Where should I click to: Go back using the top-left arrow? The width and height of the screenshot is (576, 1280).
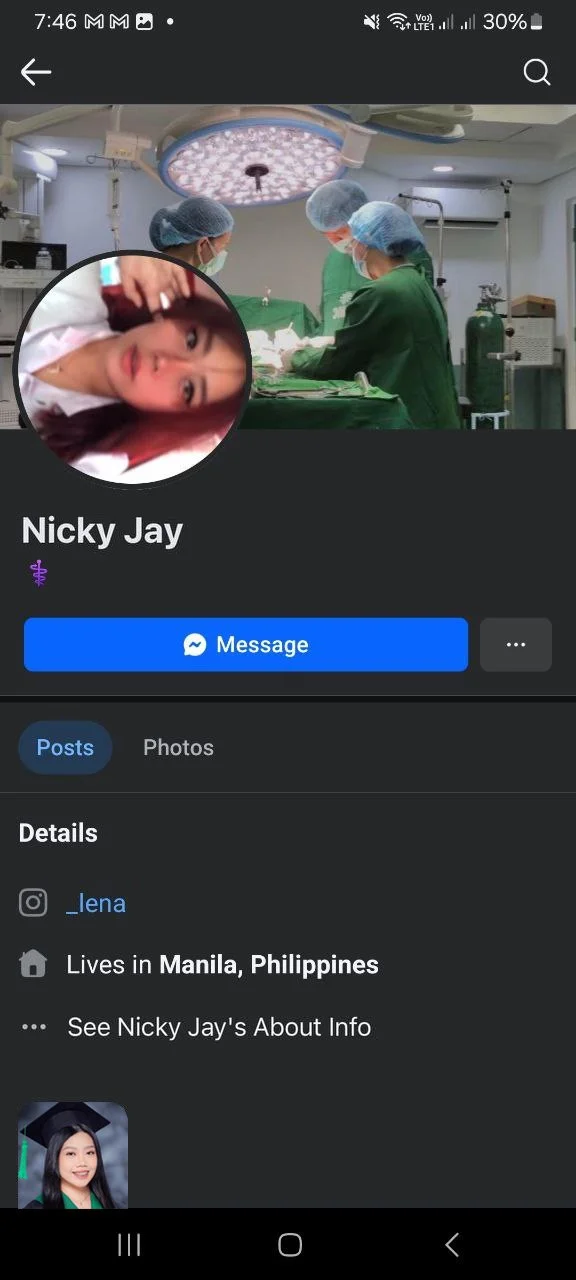pyautogui.click(x=36, y=72)
